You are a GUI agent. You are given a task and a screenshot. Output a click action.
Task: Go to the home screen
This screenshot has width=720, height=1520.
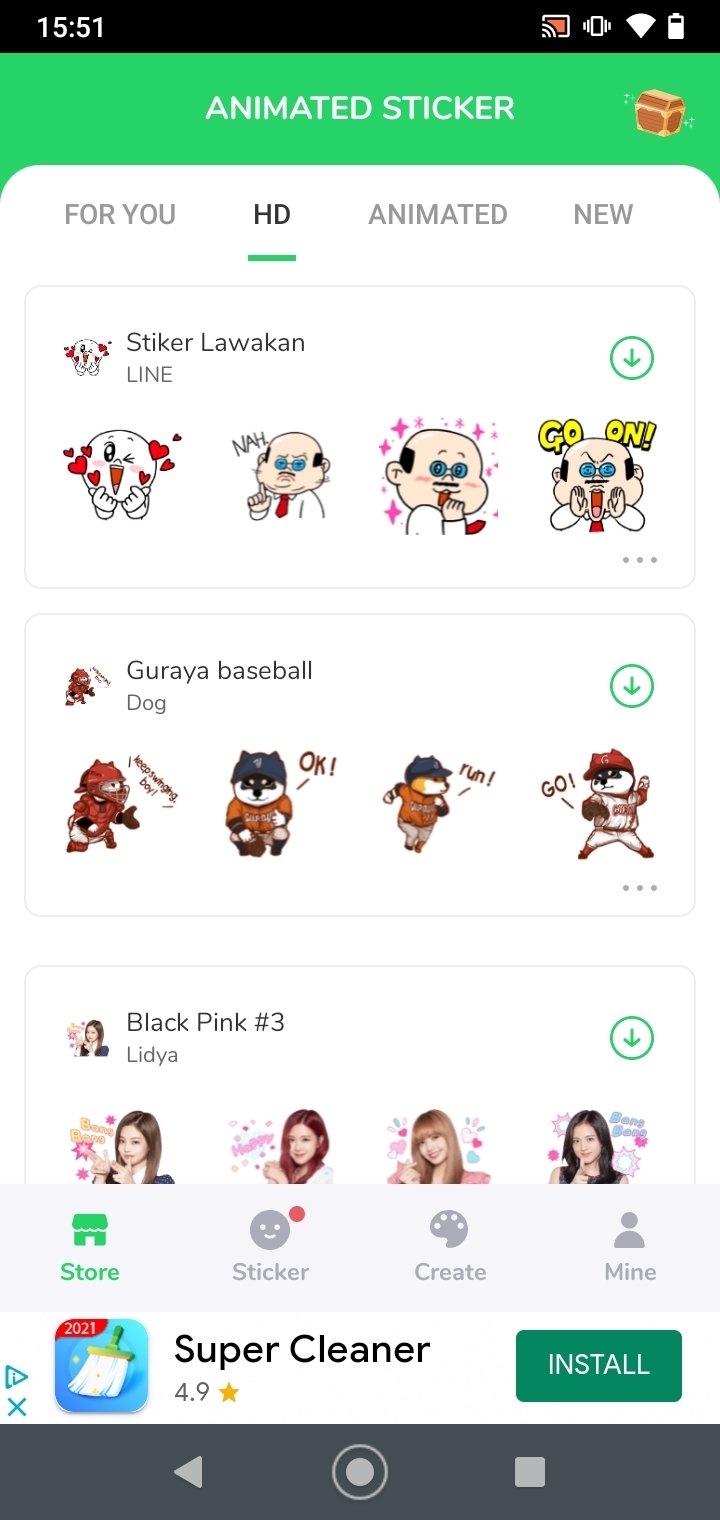tap(360, 1472)
